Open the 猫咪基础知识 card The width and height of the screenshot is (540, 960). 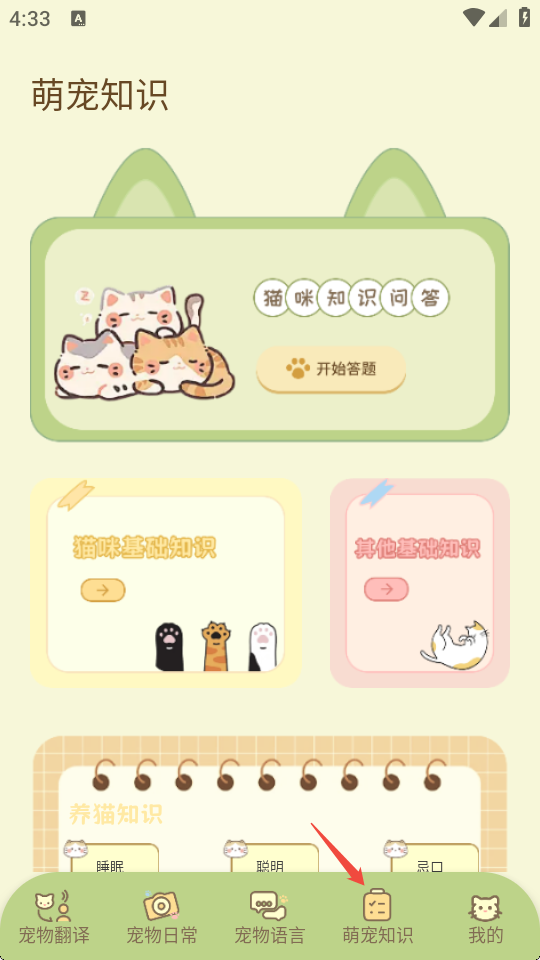(x=165, y=583)
